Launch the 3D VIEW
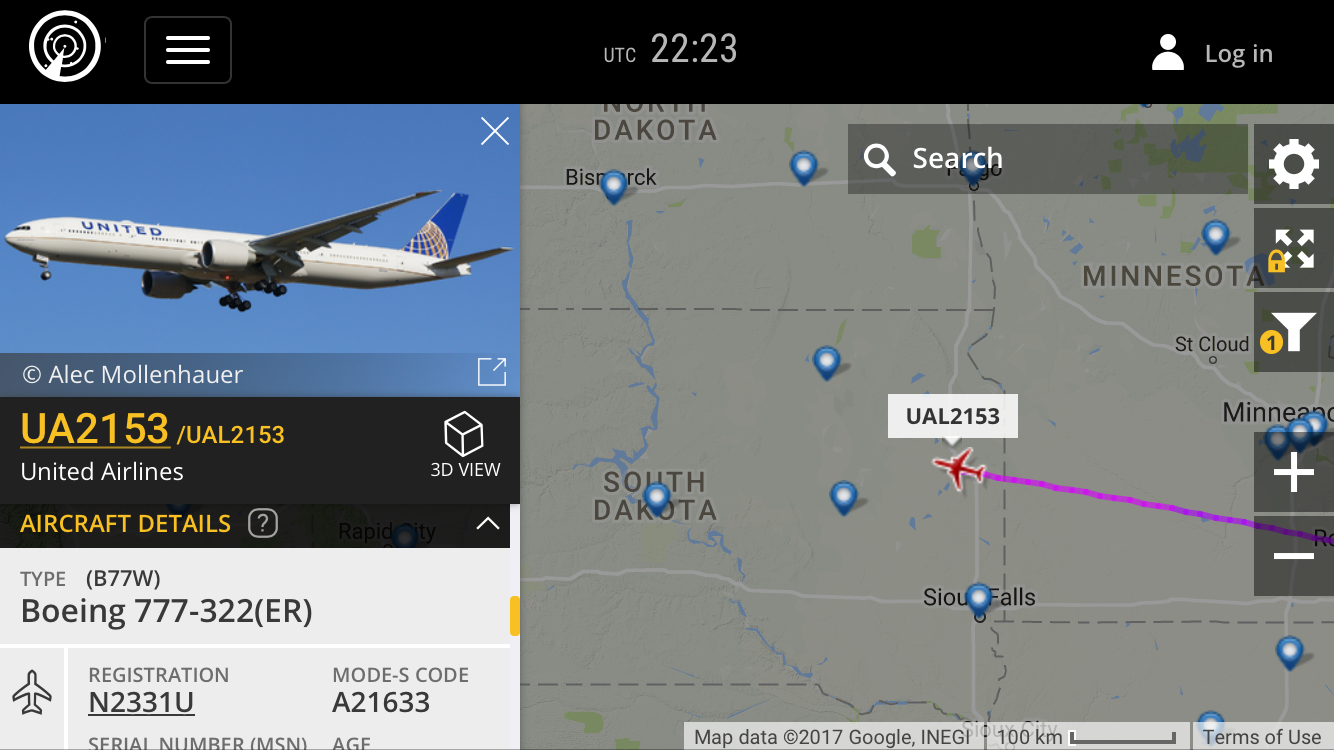 pos(464,447)
